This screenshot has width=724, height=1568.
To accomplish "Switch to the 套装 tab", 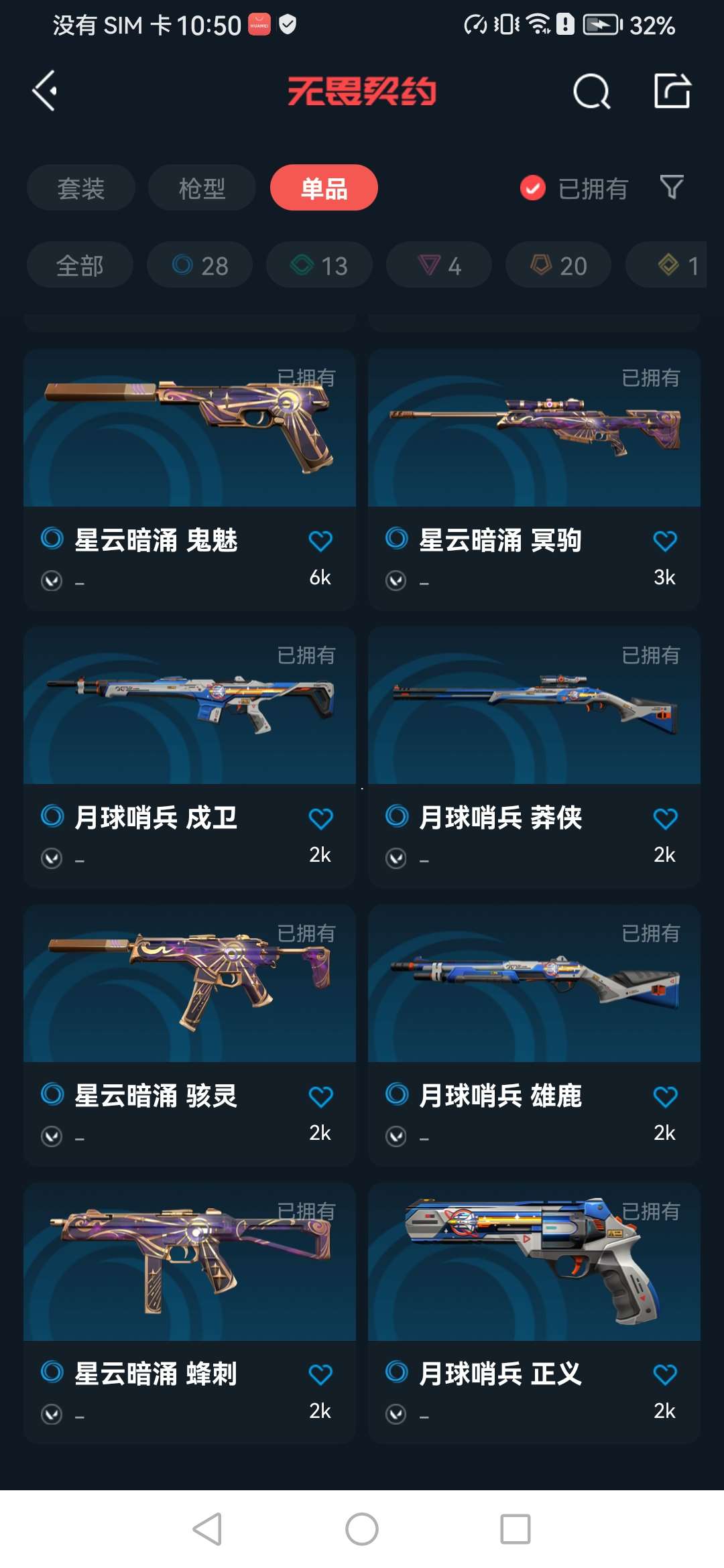I will [81, 188].
